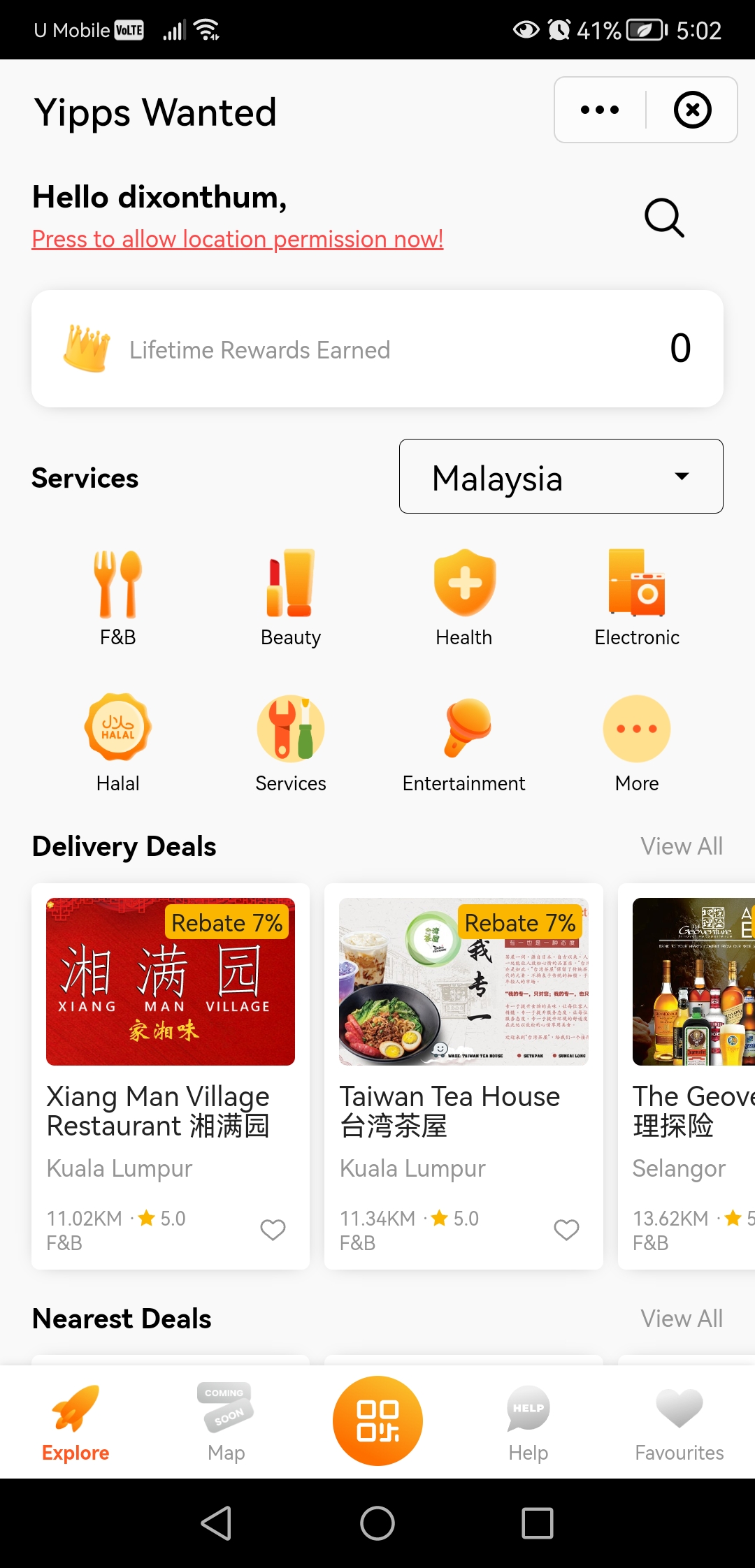
Task: Open the Electronic category
Action: pos(637,597)
